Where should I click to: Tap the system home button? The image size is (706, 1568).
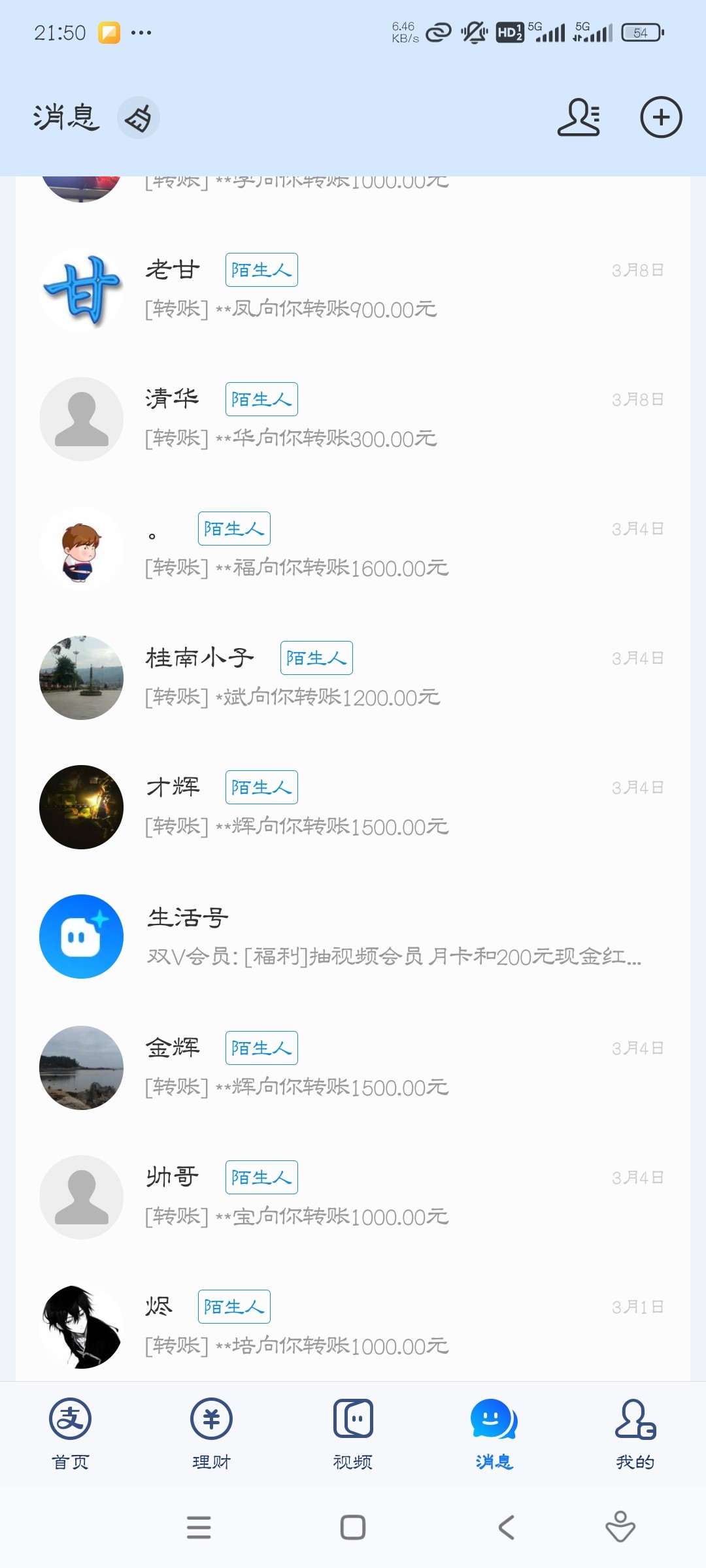click(x=353, y=1527)
